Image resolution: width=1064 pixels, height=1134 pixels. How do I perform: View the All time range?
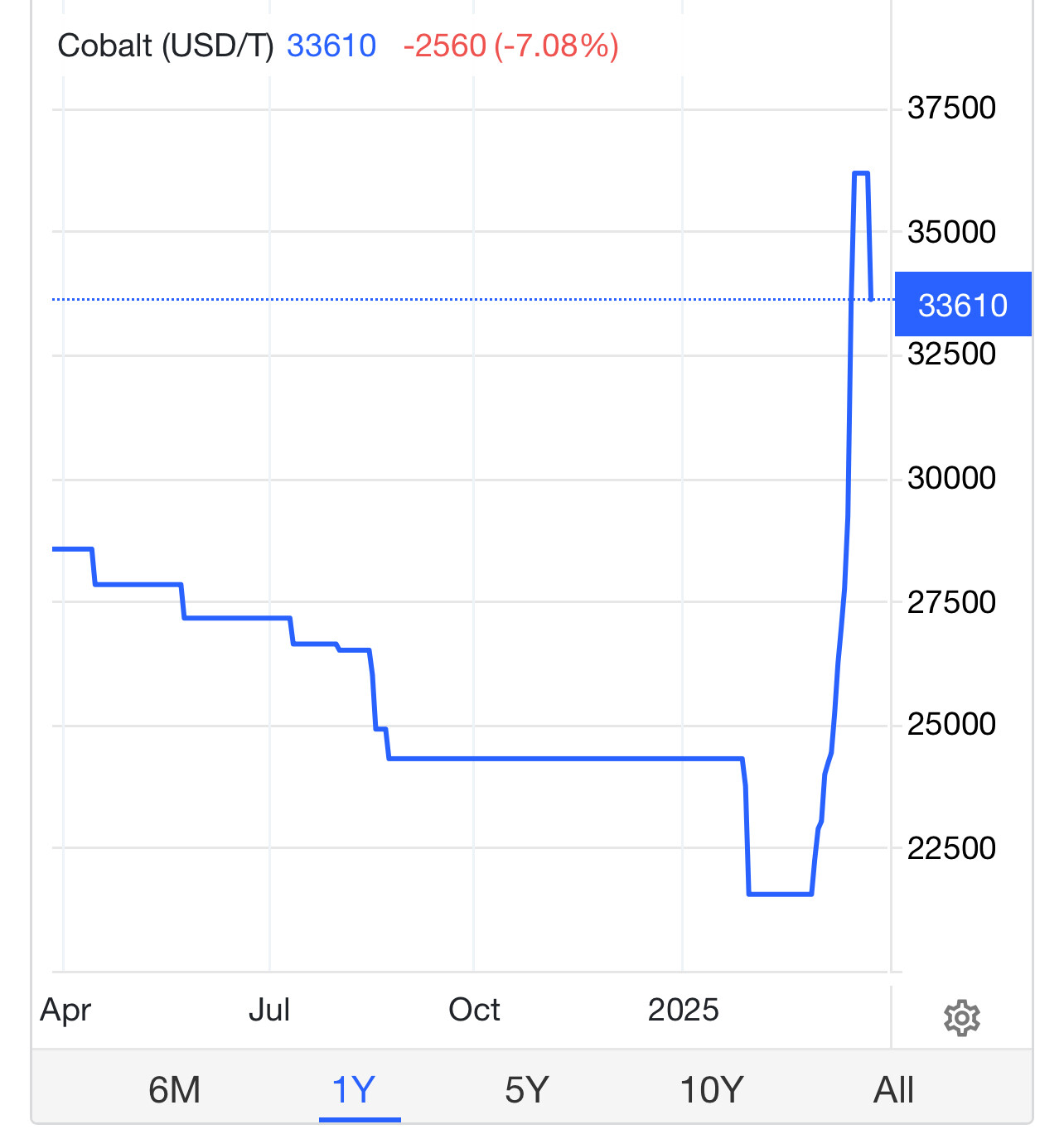(x=893, y=1089)
